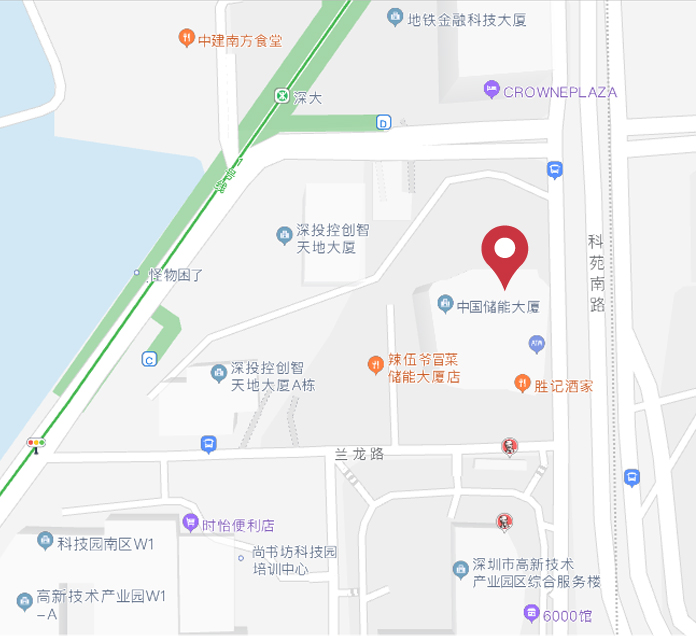Tap the red location pin marker
696x636 pixels.
tap(505, 252)
